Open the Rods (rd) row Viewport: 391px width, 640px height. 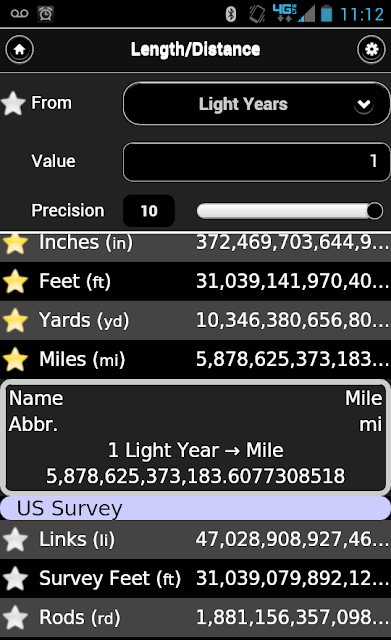point(196,618)
